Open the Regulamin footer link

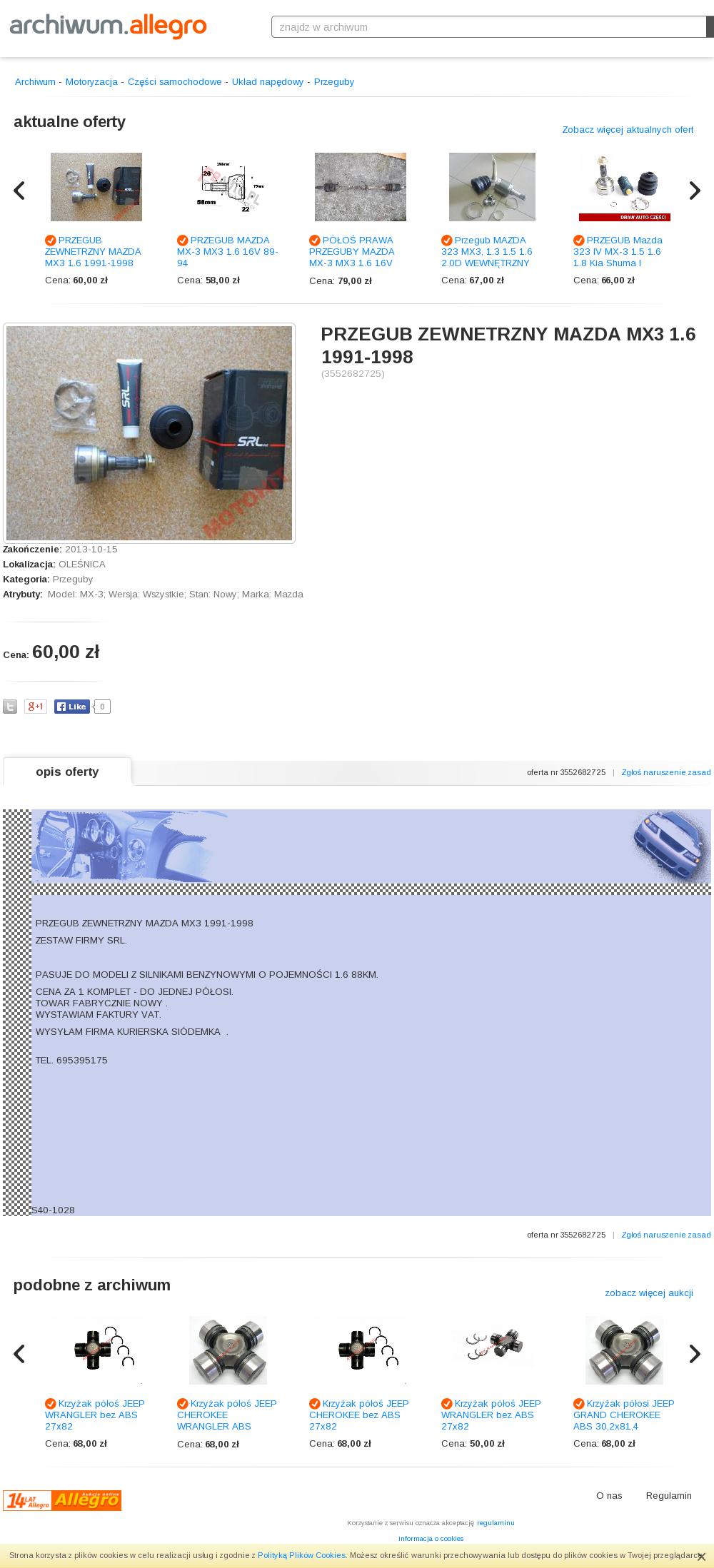669,1495
